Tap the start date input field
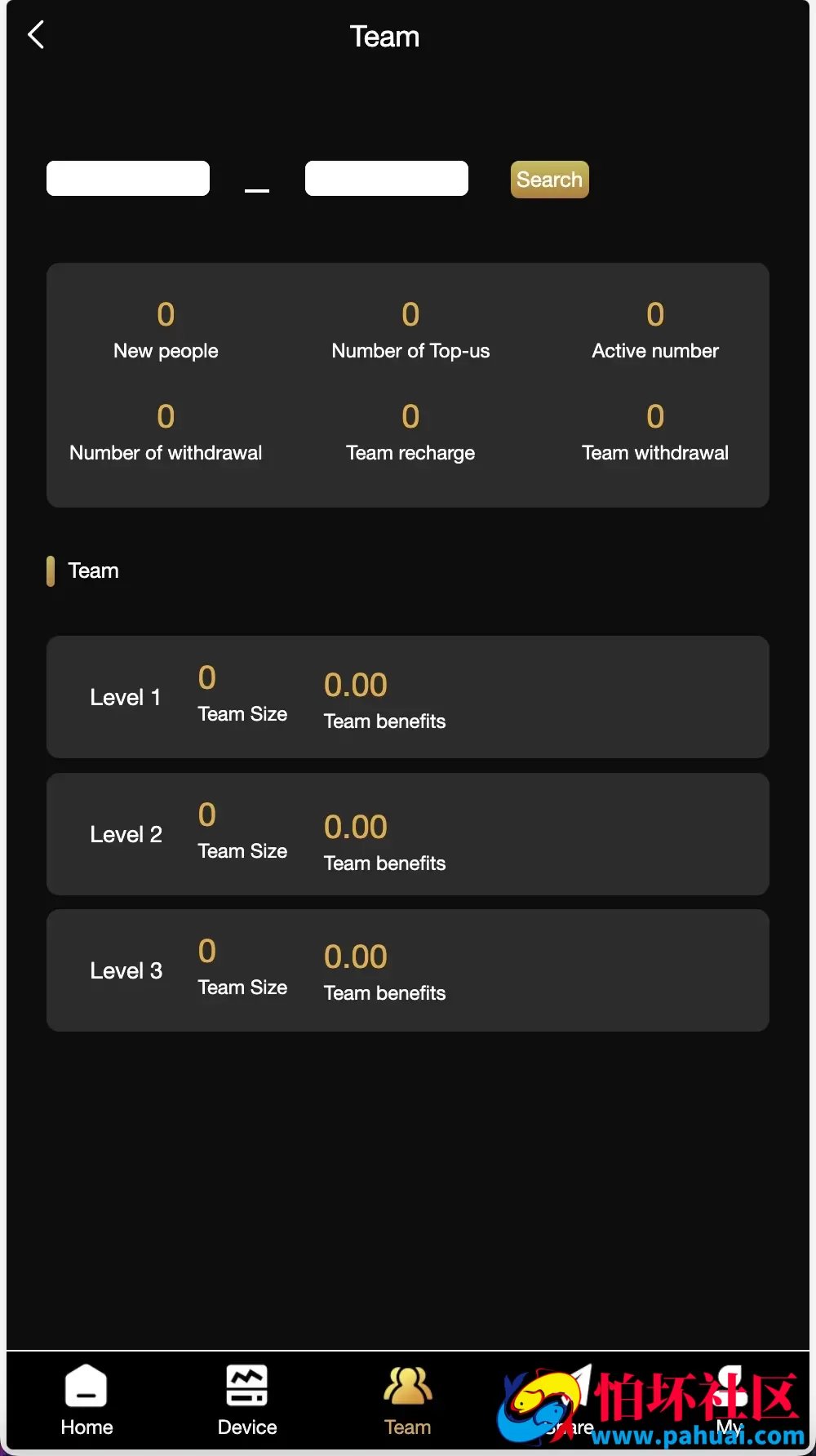This screenshot has height=1456, width=816. point(128,178)
